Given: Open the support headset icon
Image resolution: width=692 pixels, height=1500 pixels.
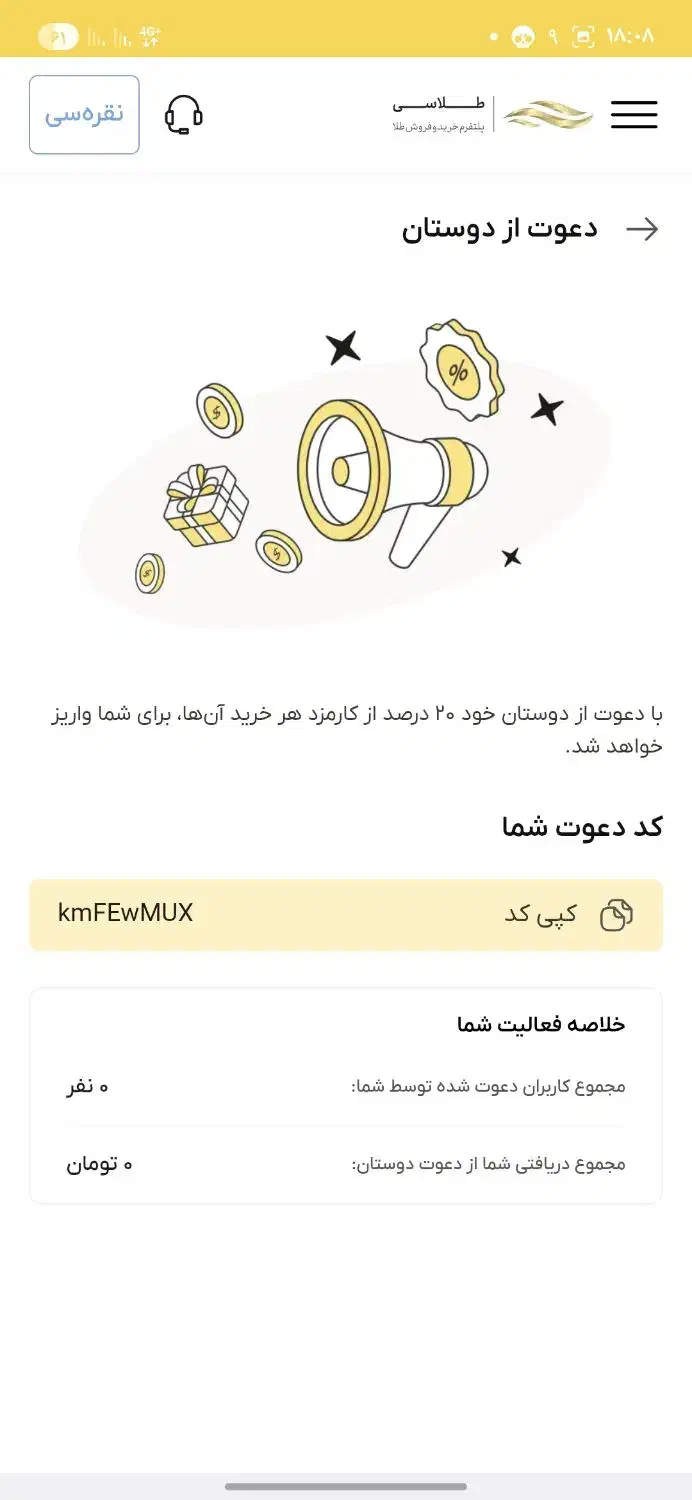Looking at the screenshot, I should pos(183,115).
